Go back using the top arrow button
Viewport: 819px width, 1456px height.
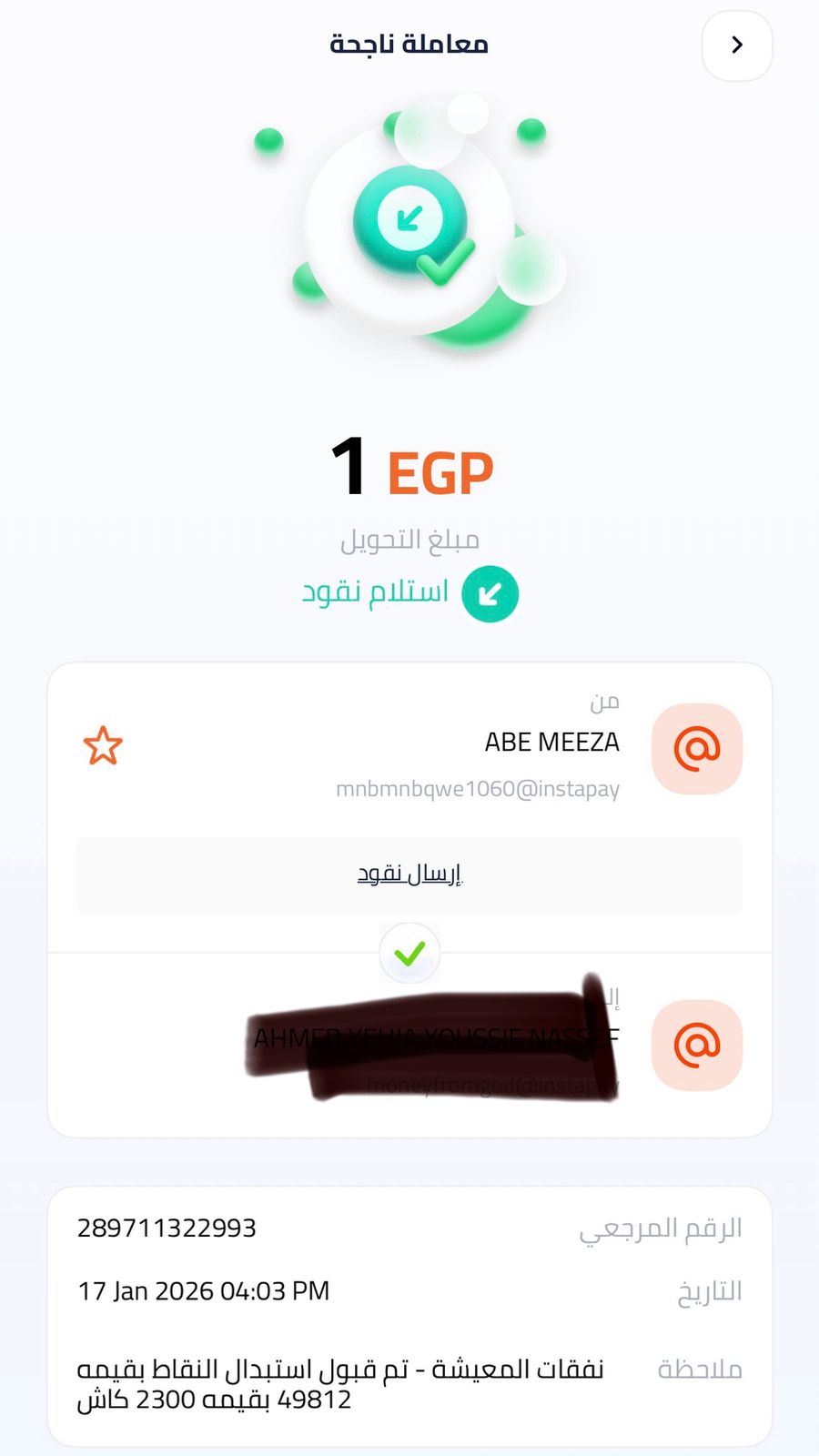(x=736, y=45)
